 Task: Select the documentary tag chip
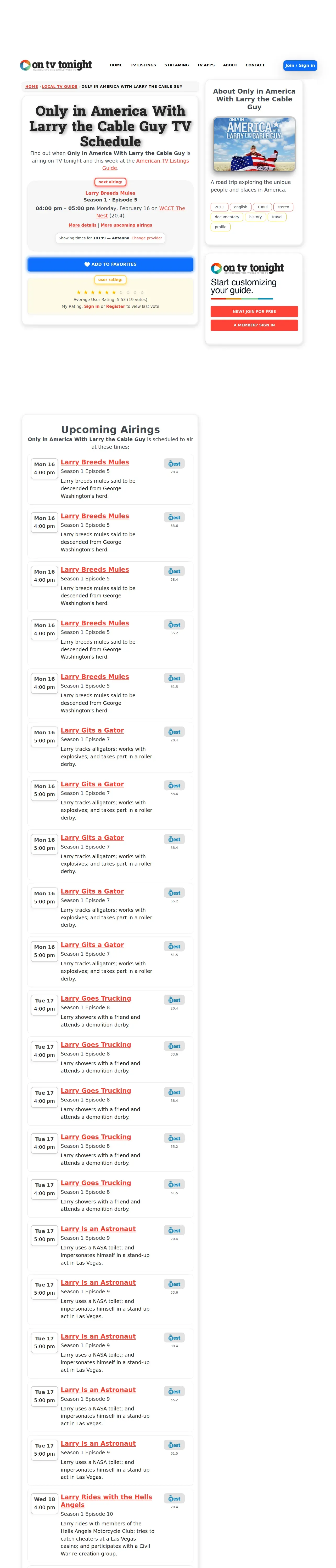(x=227, y=217)
